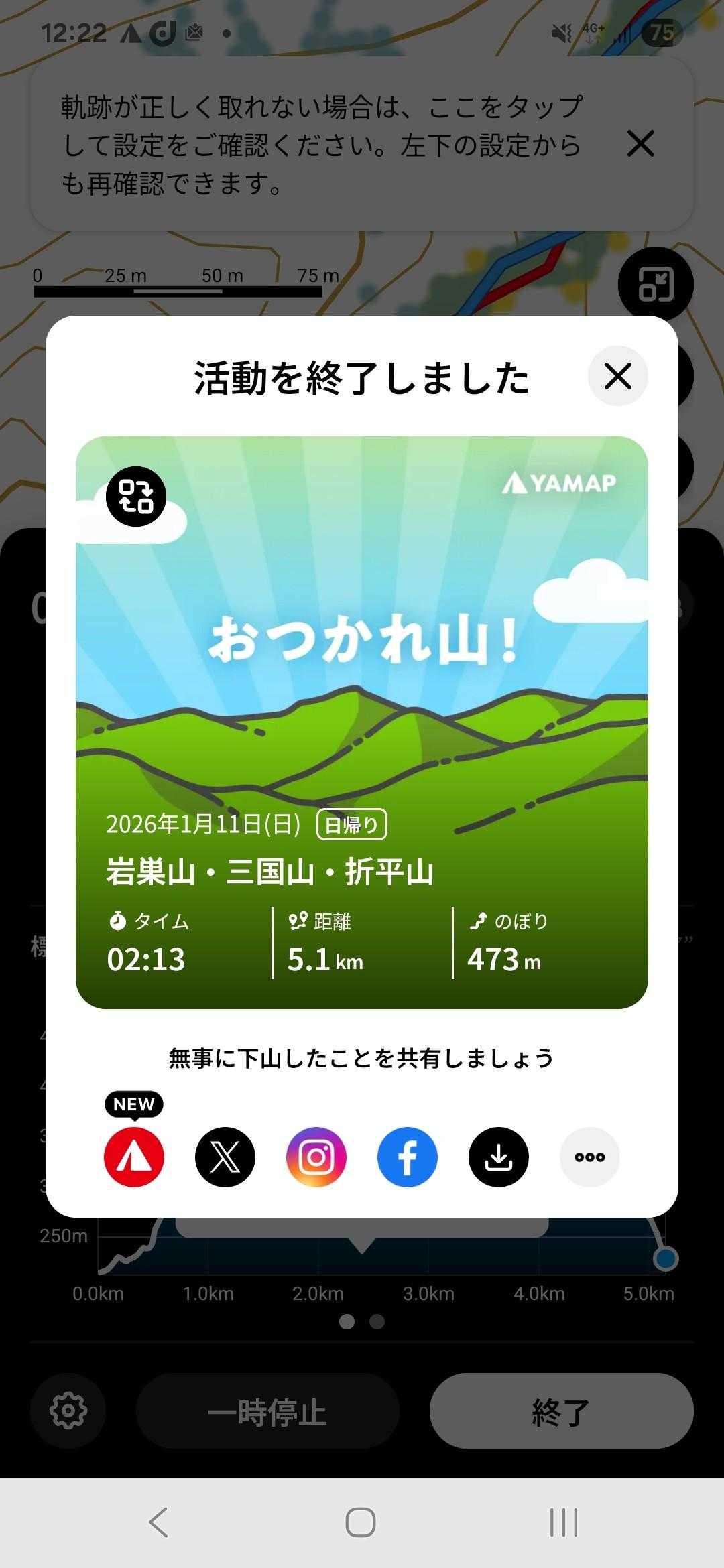Open the settings gear
The width and height of the screenshot is (724, 1568).
68,1412
